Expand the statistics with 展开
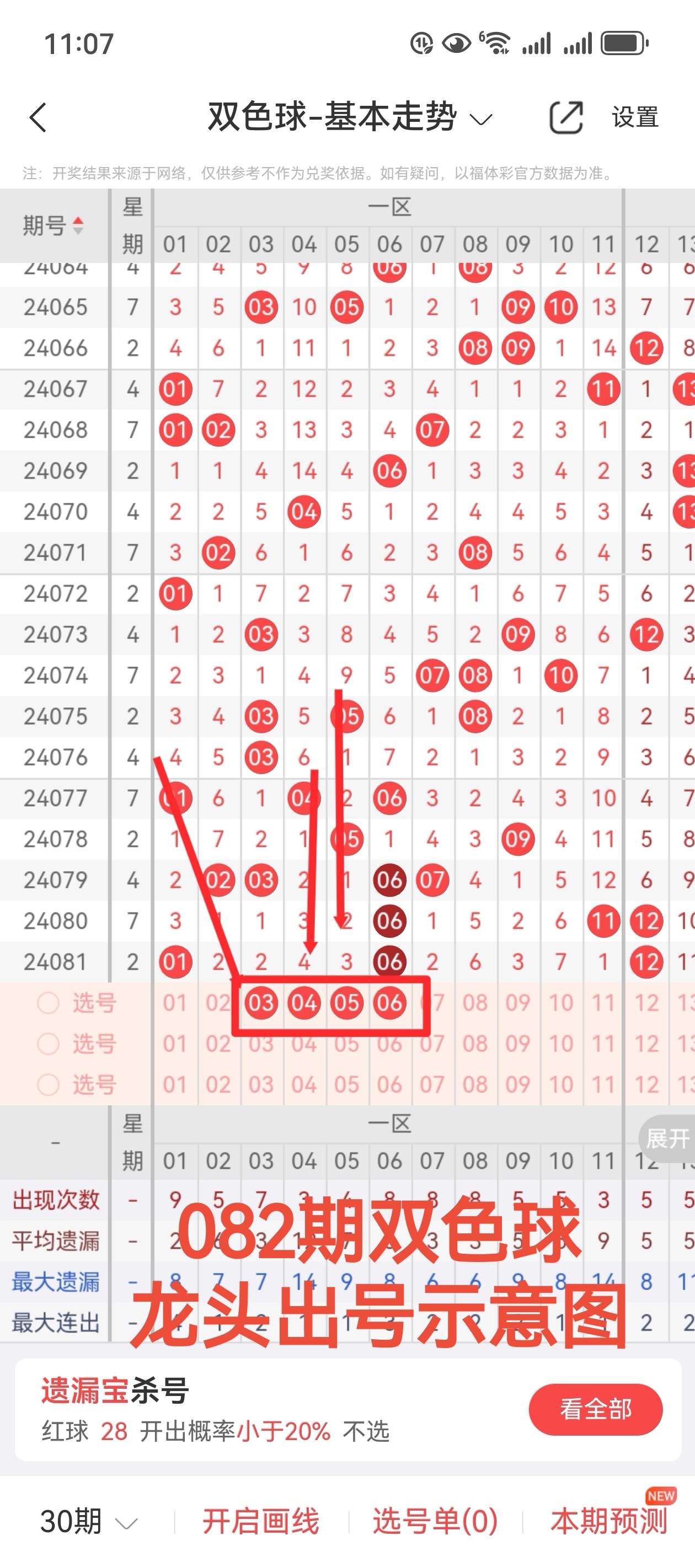The height and width of the screenshot is (1568, 695). (667, 1139)
